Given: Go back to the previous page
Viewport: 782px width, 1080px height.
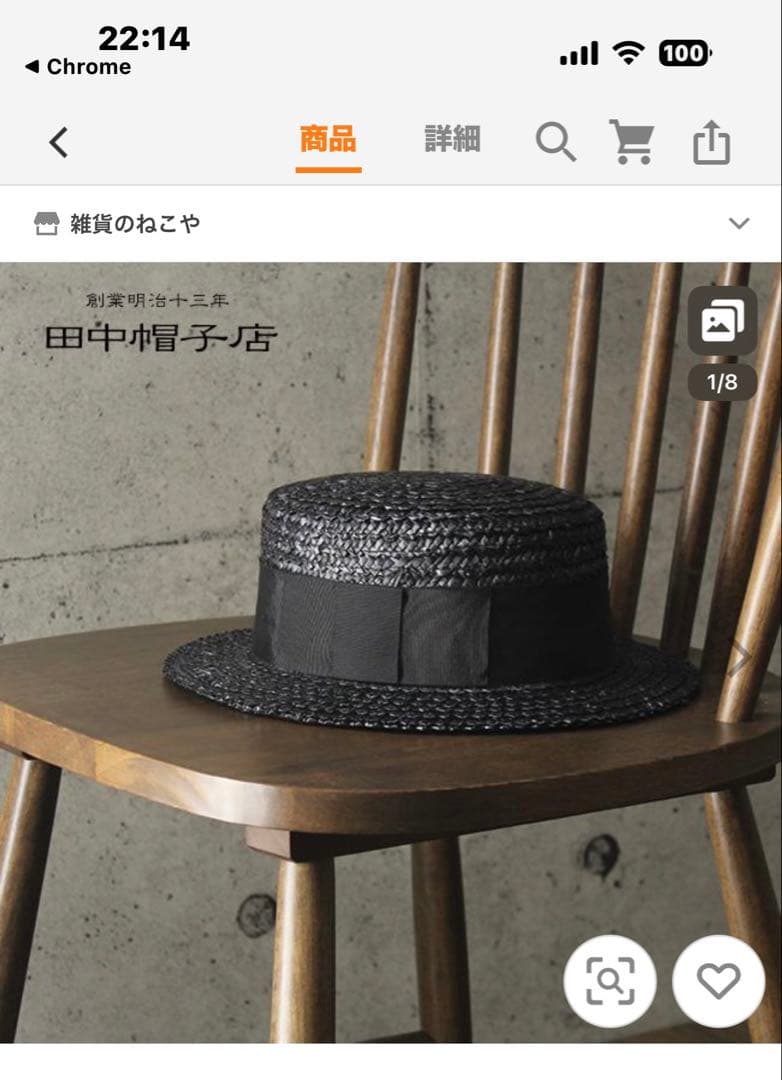Looking at the screenshot, I should (59, 143).
